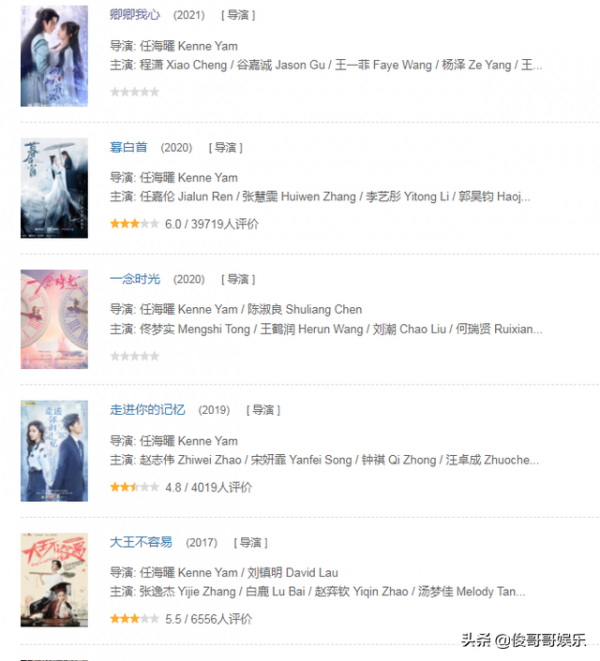This screenshot has height=661, width=600.
Task: Open the 一念时光 title link
Action: point(134,279)
